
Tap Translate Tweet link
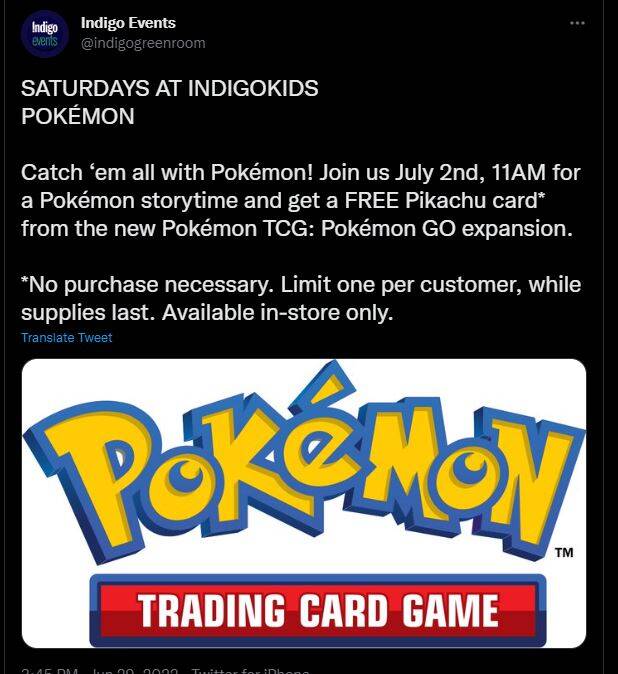pyautogui.click(x=66, y=337)
